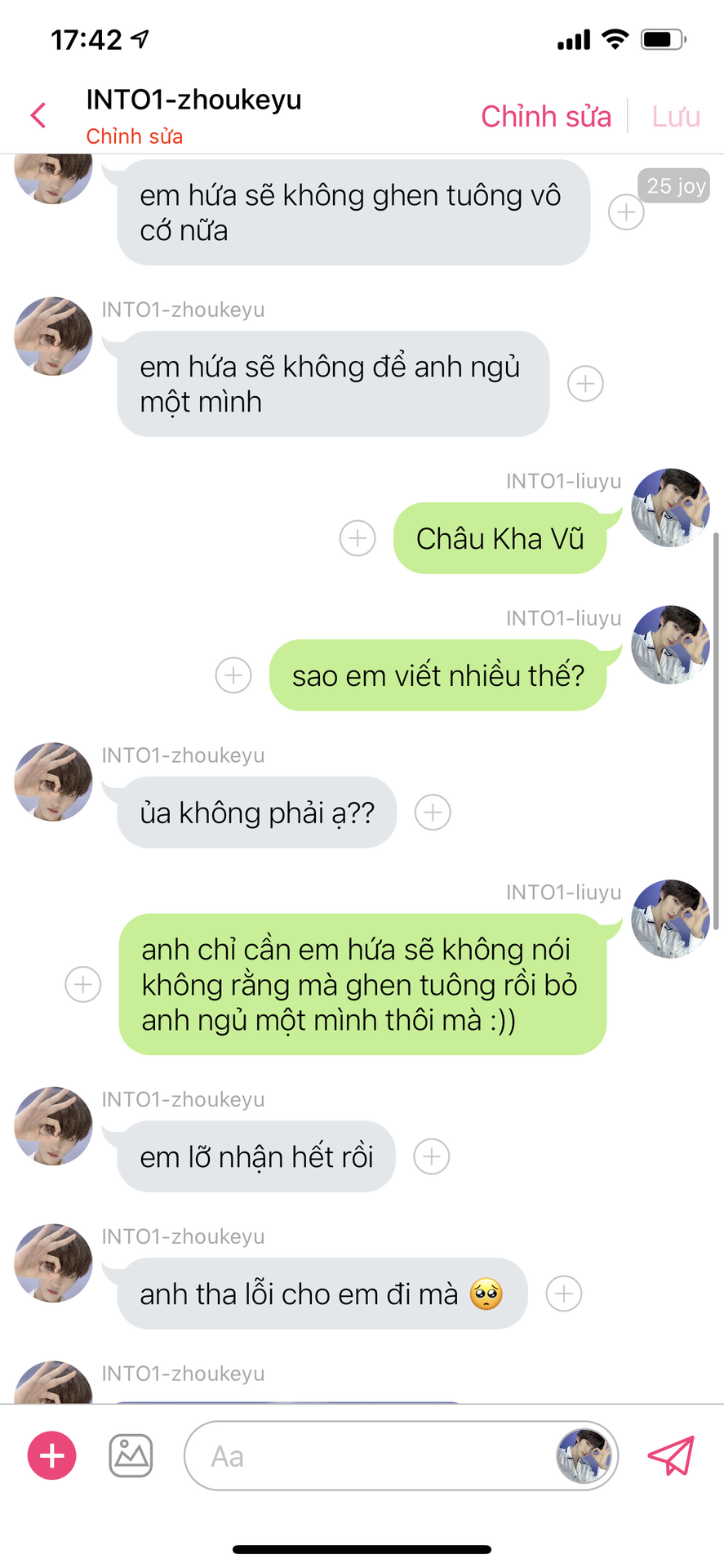The image size is (724, 1568).
Task: Tap the red Chỉnh sửa link under title
Action: click(x=134, y=136)
